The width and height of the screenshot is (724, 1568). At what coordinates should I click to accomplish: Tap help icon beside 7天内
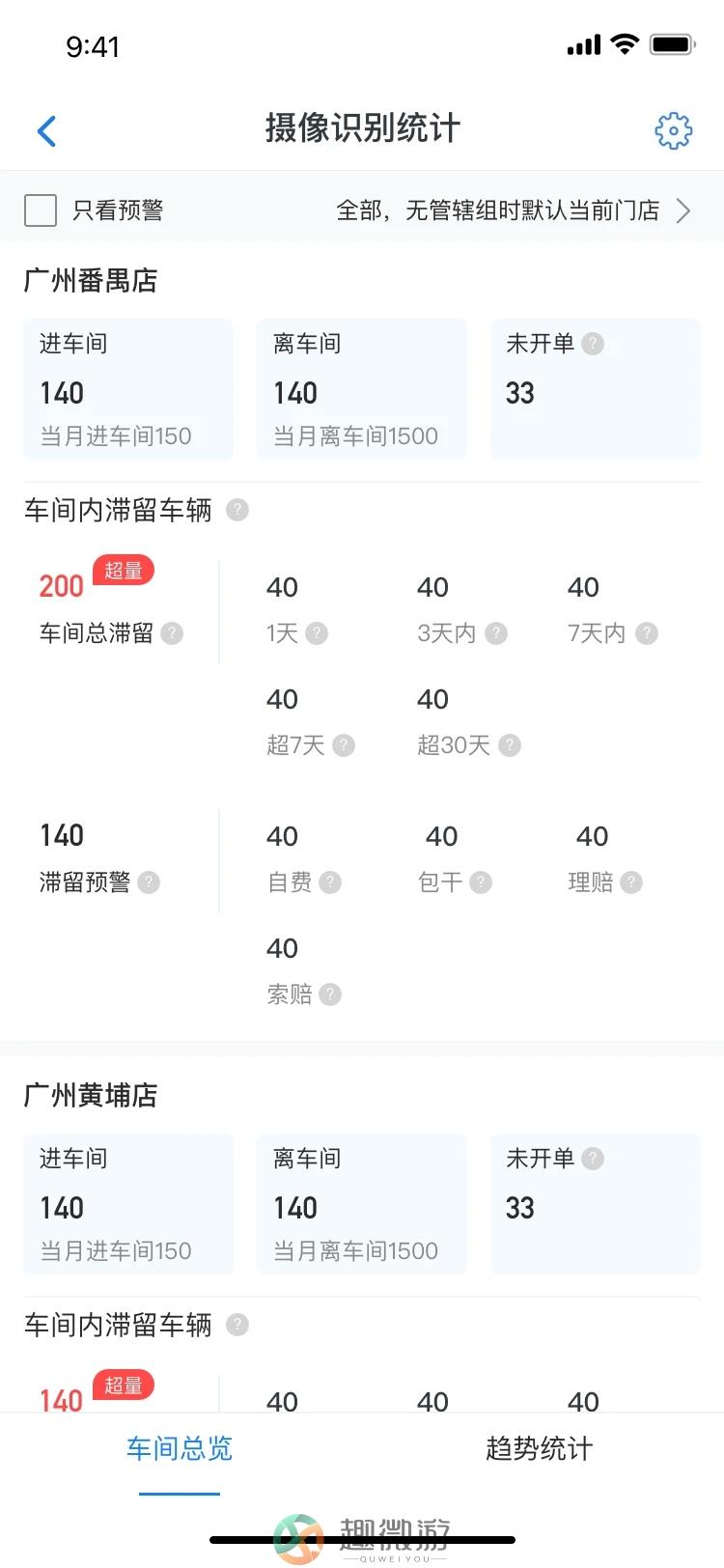(x=647, y=633)
